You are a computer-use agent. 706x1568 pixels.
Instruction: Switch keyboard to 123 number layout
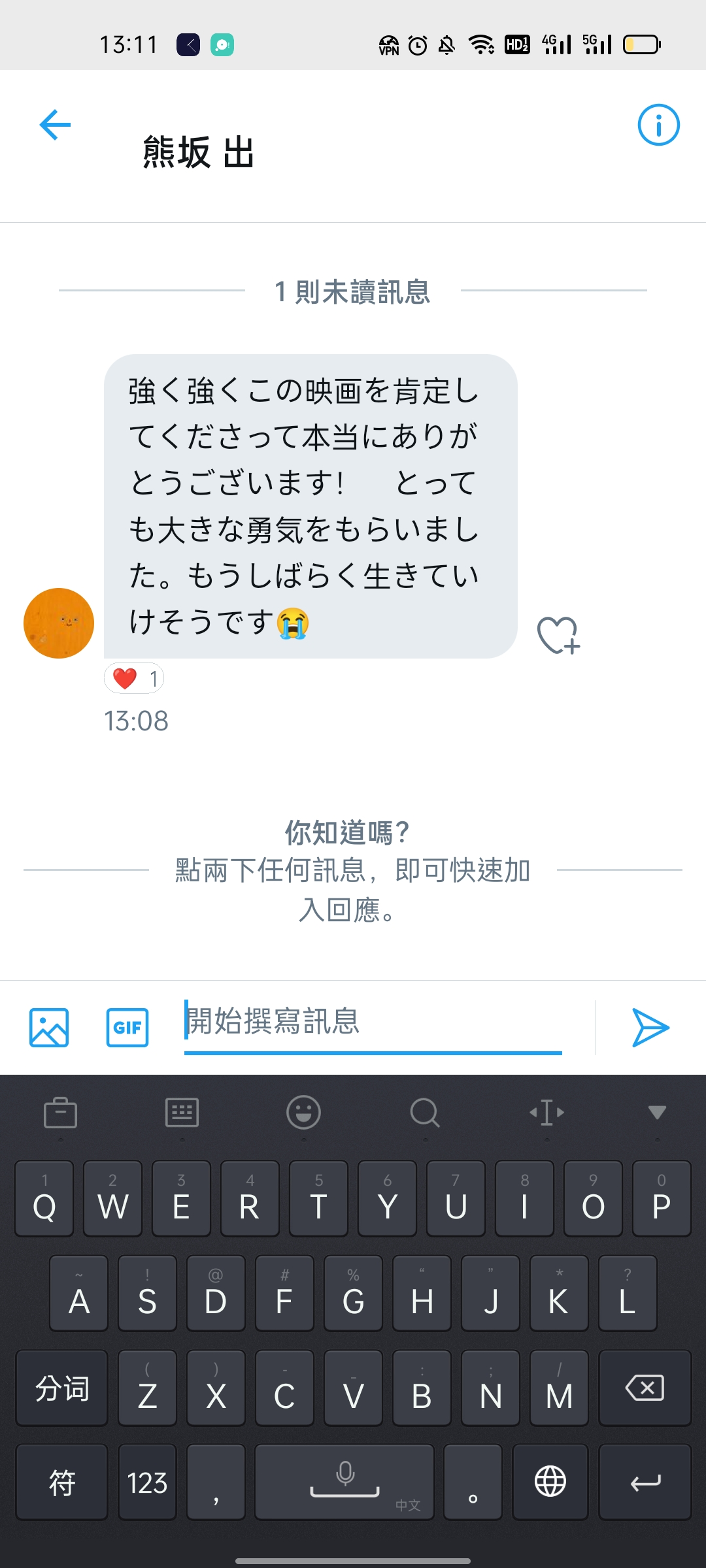point(147,1482)
